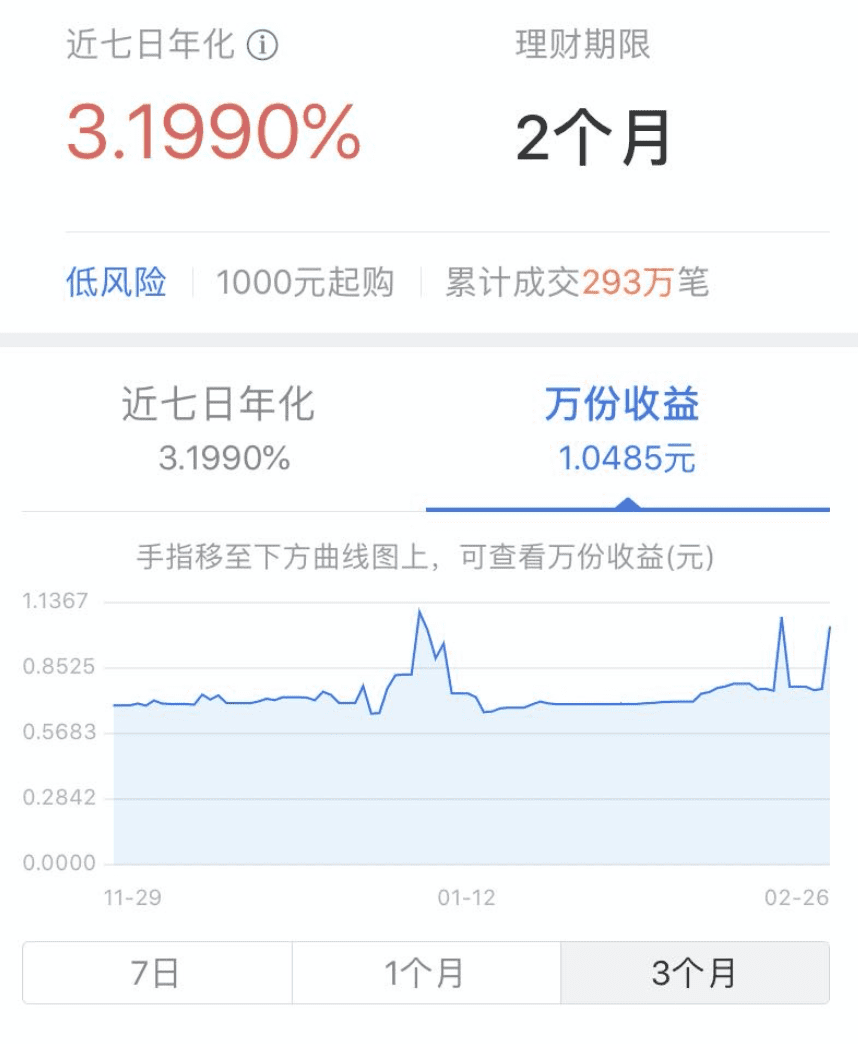The height and width of the screenshot is (1044, 858).
Task: Open the info icon beside 近七日年化
Action: click(262, 45)
